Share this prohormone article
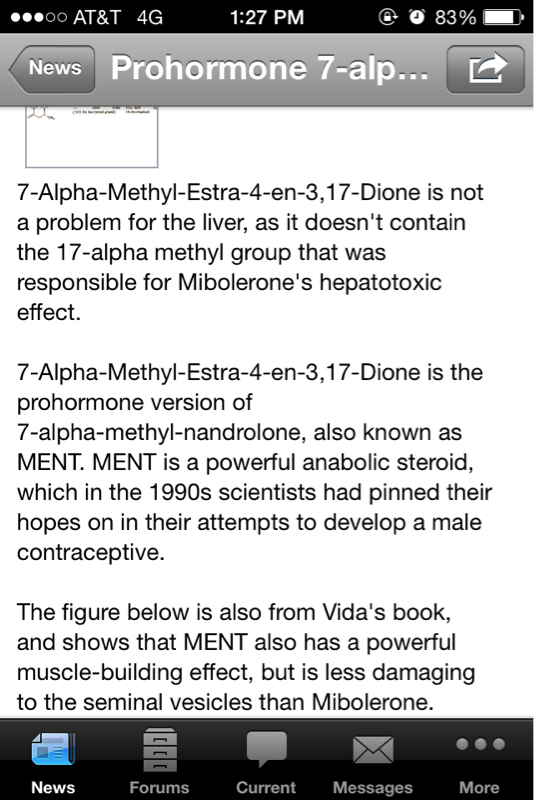This screenshot has height=800, width=534. tap(485, 69)
